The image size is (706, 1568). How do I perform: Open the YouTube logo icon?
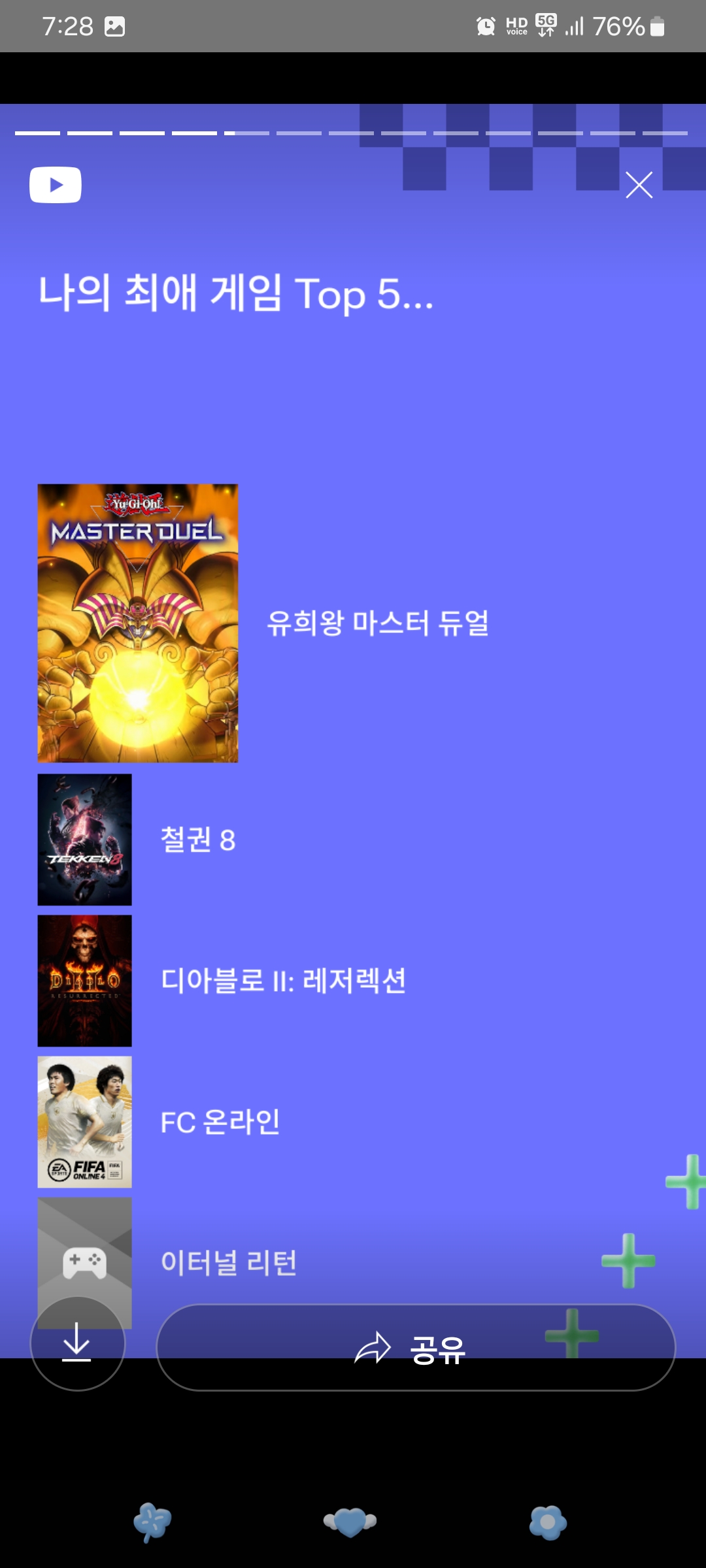[56, 185]
